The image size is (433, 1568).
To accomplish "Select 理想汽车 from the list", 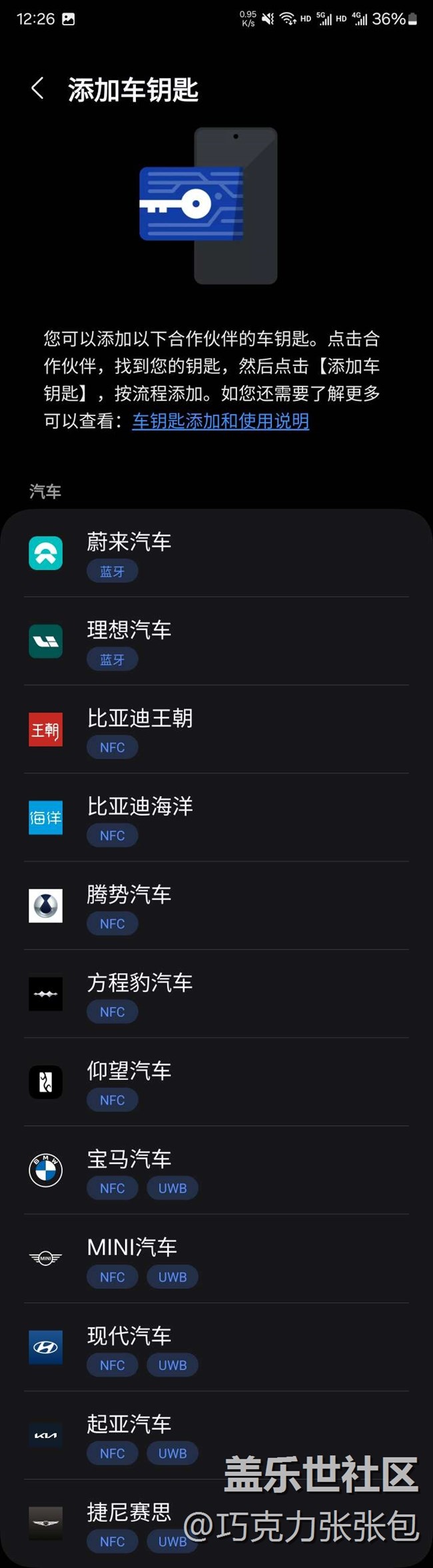I will (x=216, y=641).
